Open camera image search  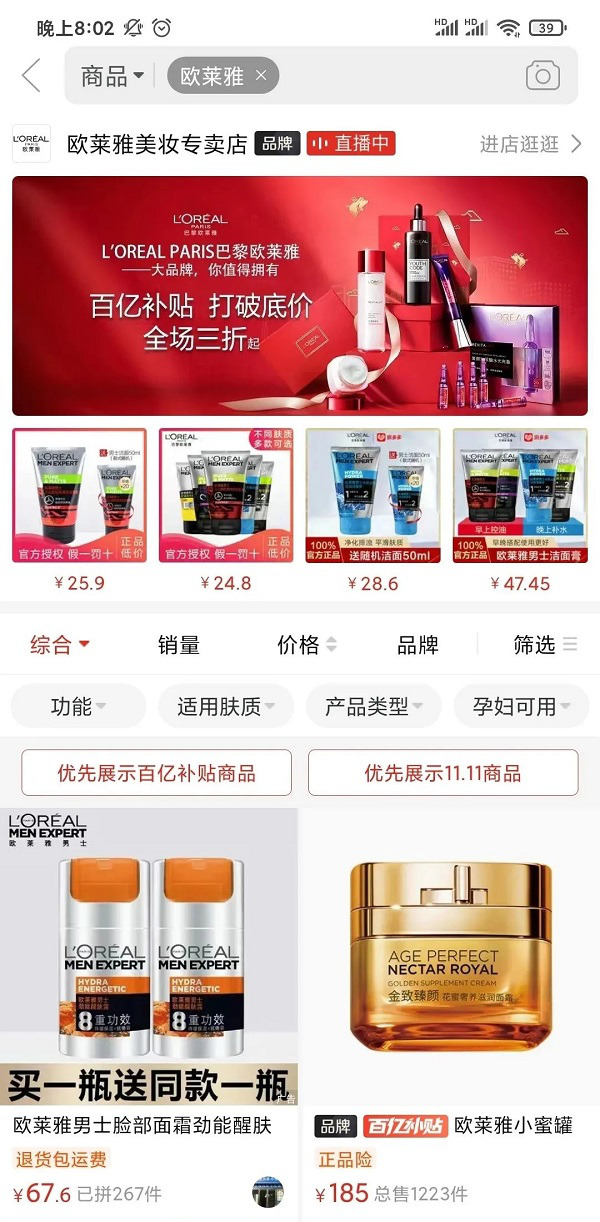point(543,76)
